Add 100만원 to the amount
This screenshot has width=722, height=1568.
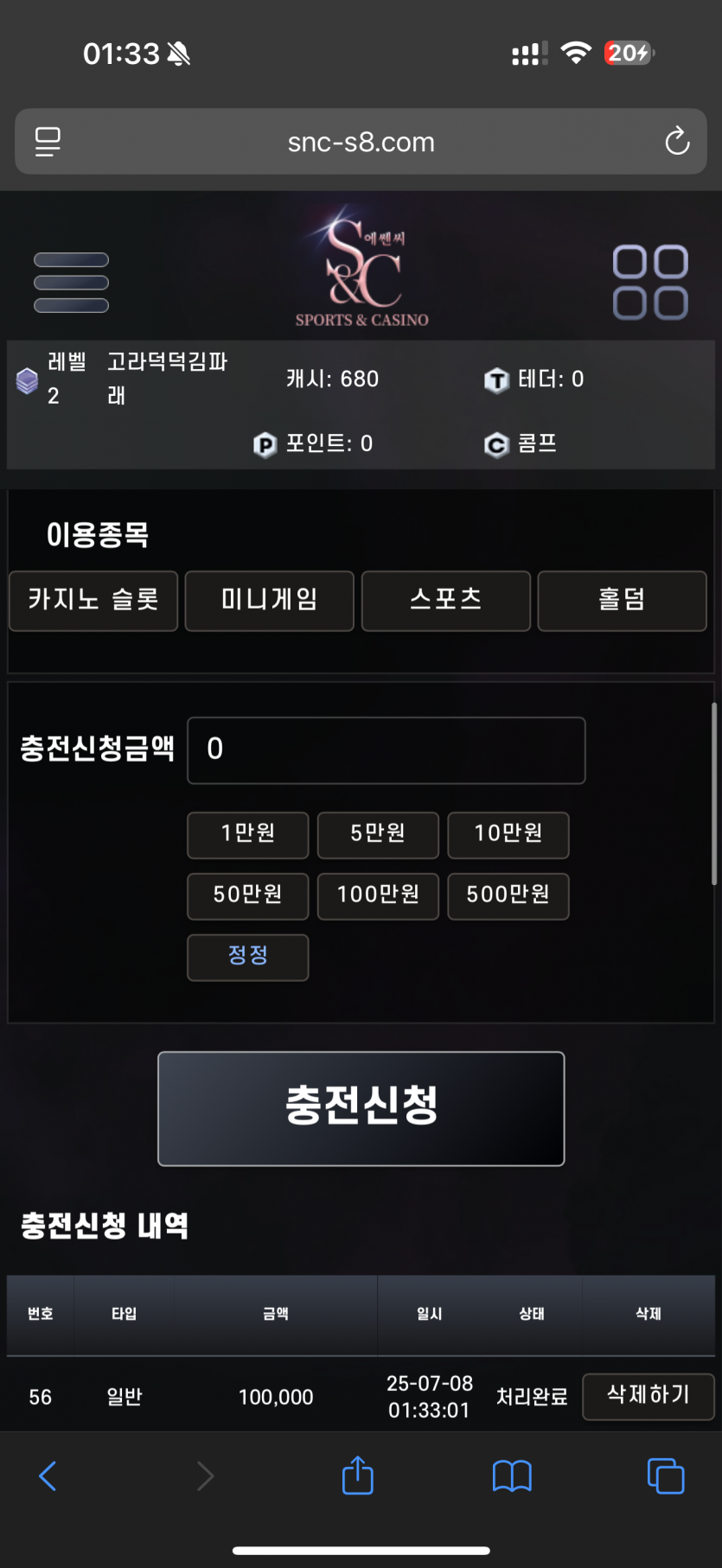click(x=378, y=896)
